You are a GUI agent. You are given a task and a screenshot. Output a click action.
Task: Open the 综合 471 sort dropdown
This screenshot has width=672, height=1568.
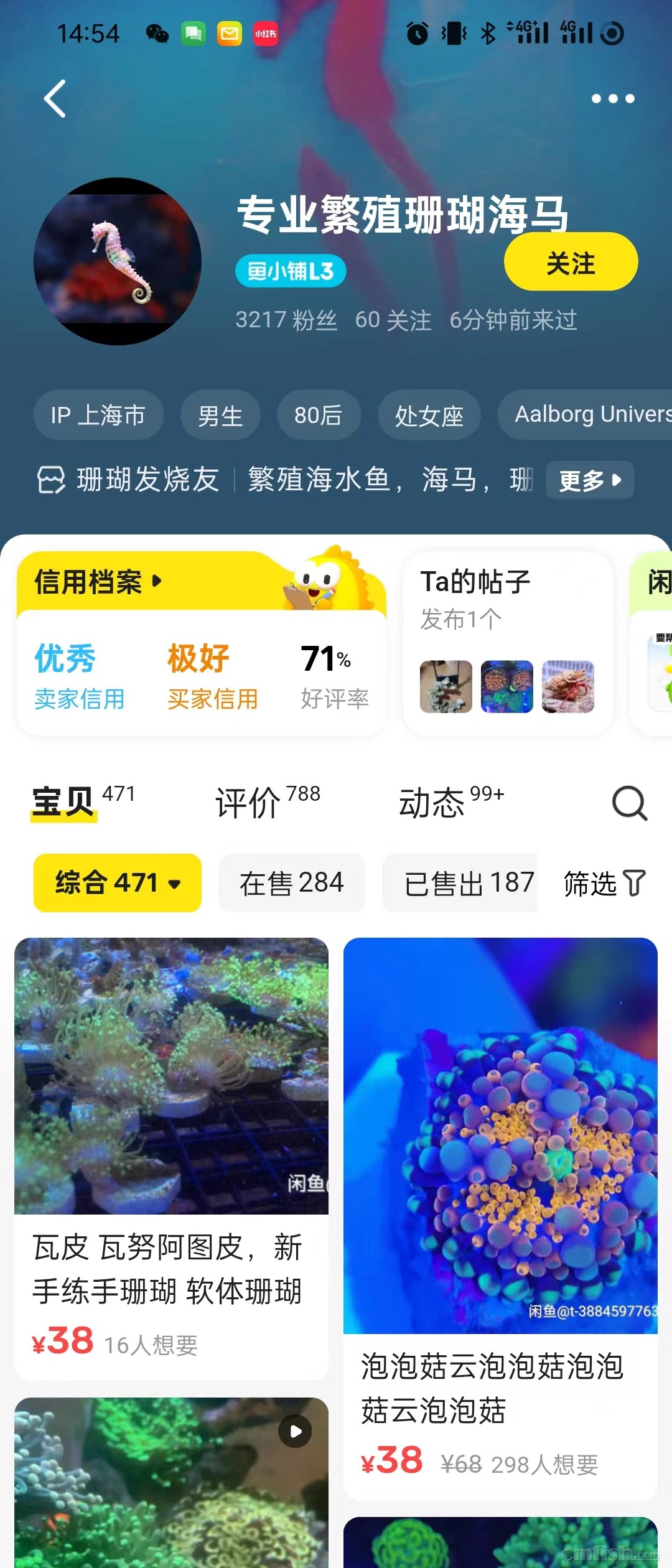(118, 882)
